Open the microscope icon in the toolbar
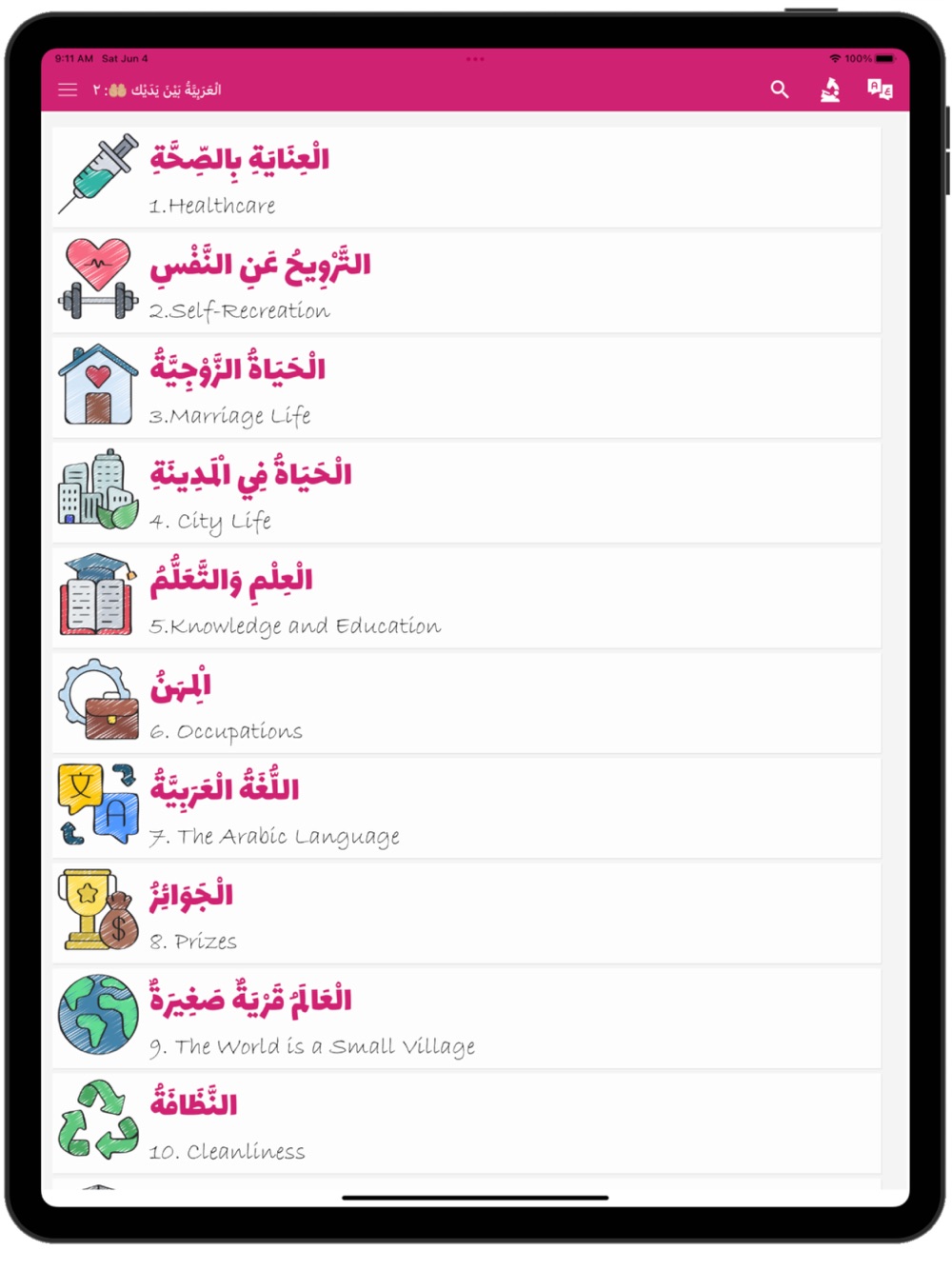 [830, 89]
